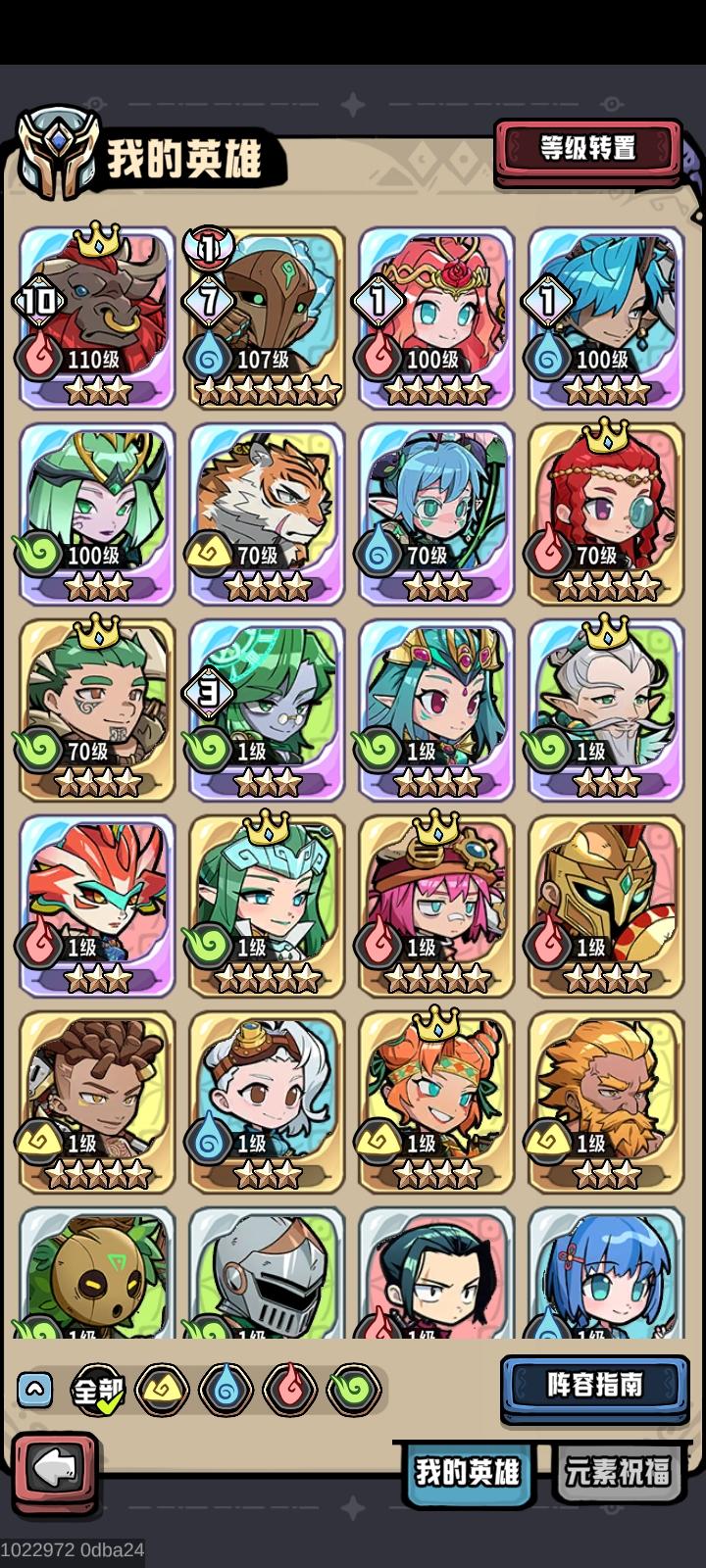Viewport: 706px width, 1568px height.
Task: Switch to the 元素祝福 tab
Action: pyautogui.click(x=617, y=1470)
